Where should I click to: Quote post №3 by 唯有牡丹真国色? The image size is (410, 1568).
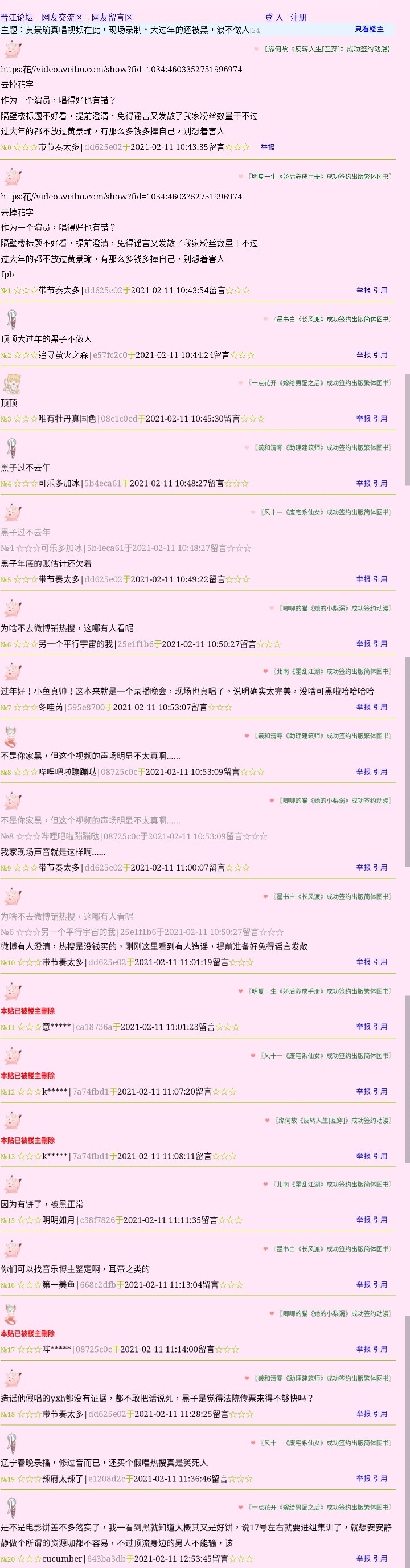380,419
